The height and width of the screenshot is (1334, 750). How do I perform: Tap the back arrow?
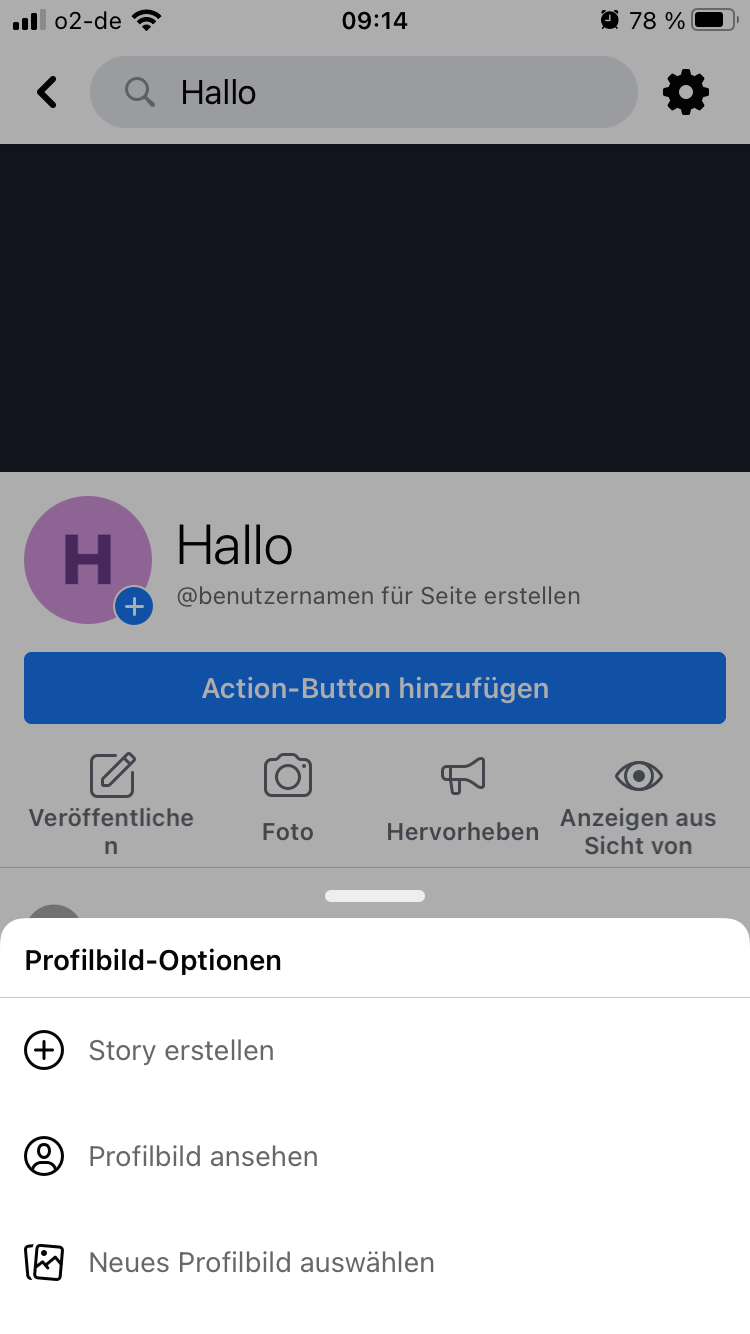46,93
